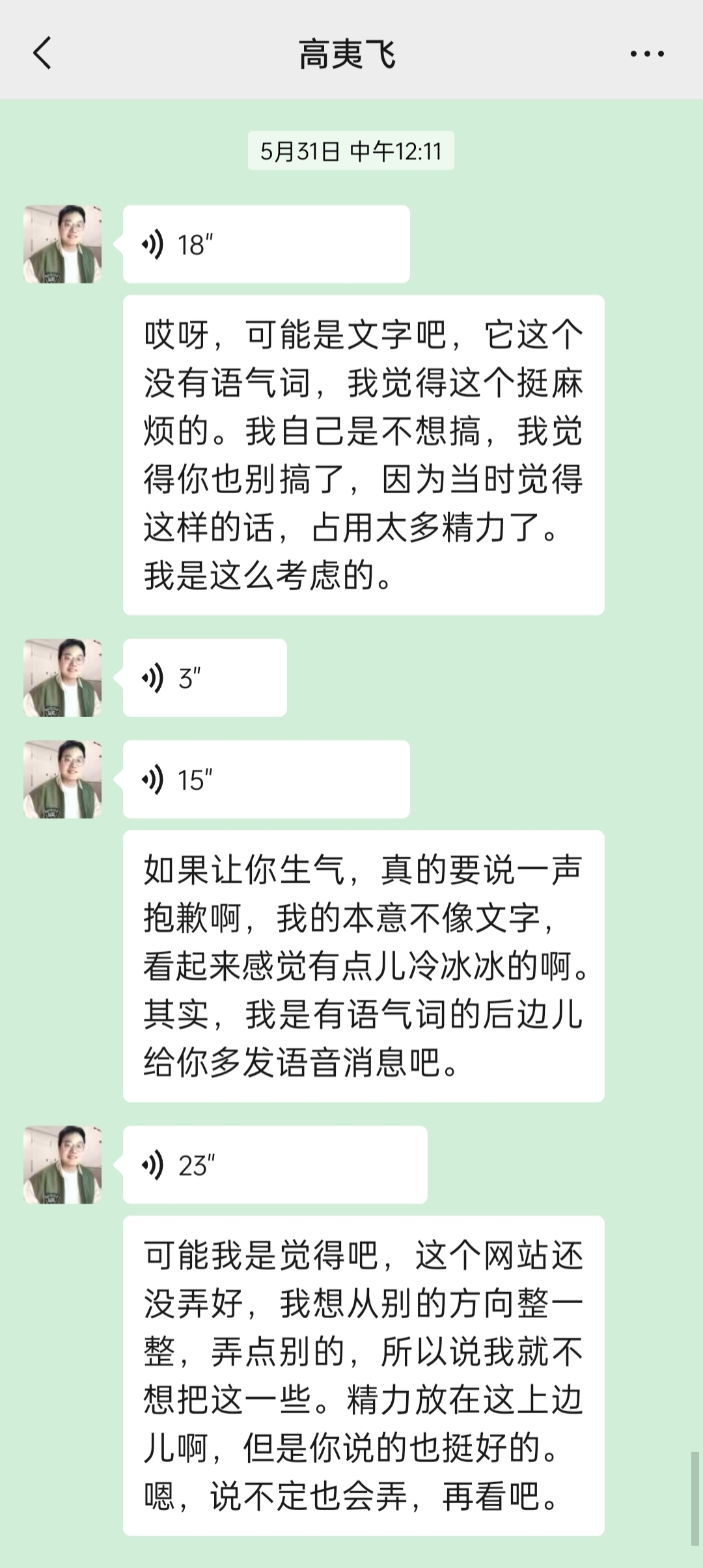The height and width of the screenshot is (1568, 703).
Task: Play the 18-second voice message
Action: (x=266, y=245)
